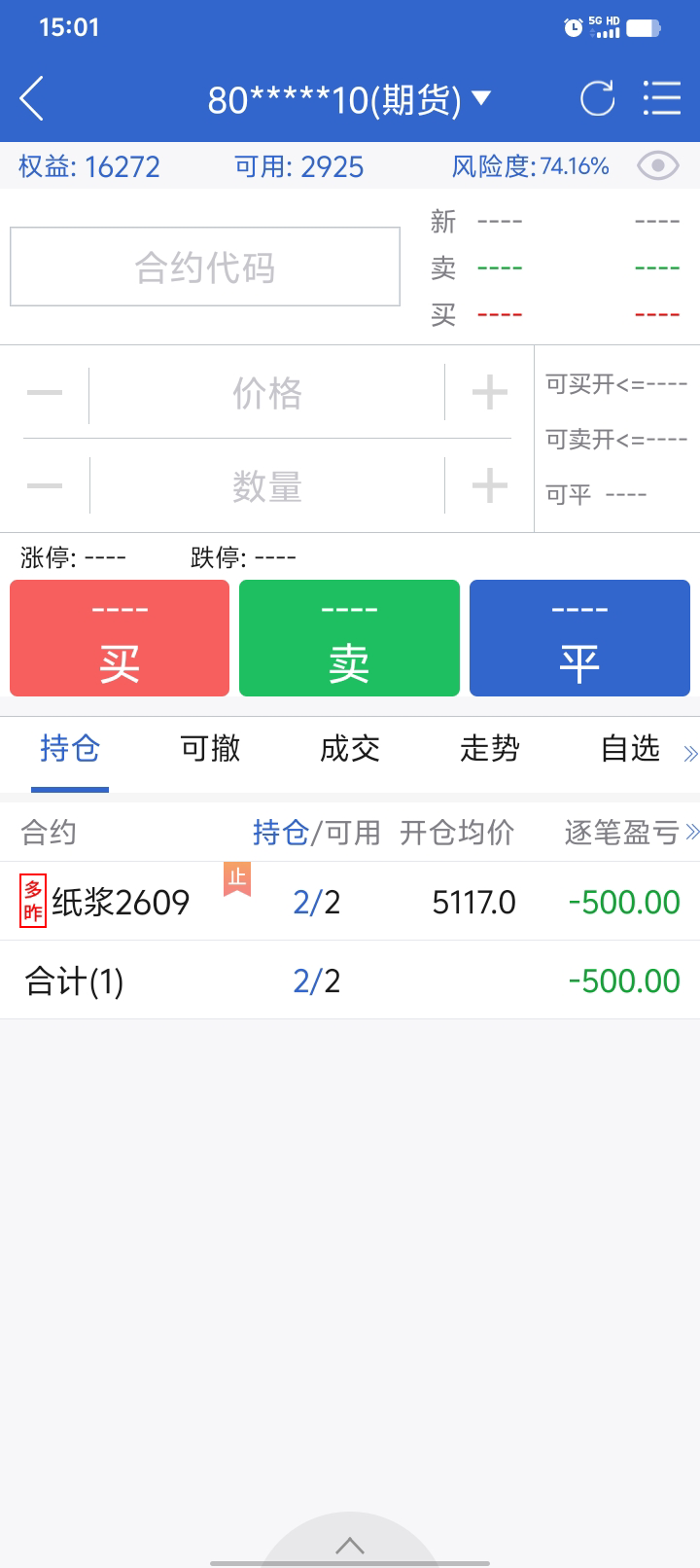Increase the 数量 quantity

[x=489, y=485]
